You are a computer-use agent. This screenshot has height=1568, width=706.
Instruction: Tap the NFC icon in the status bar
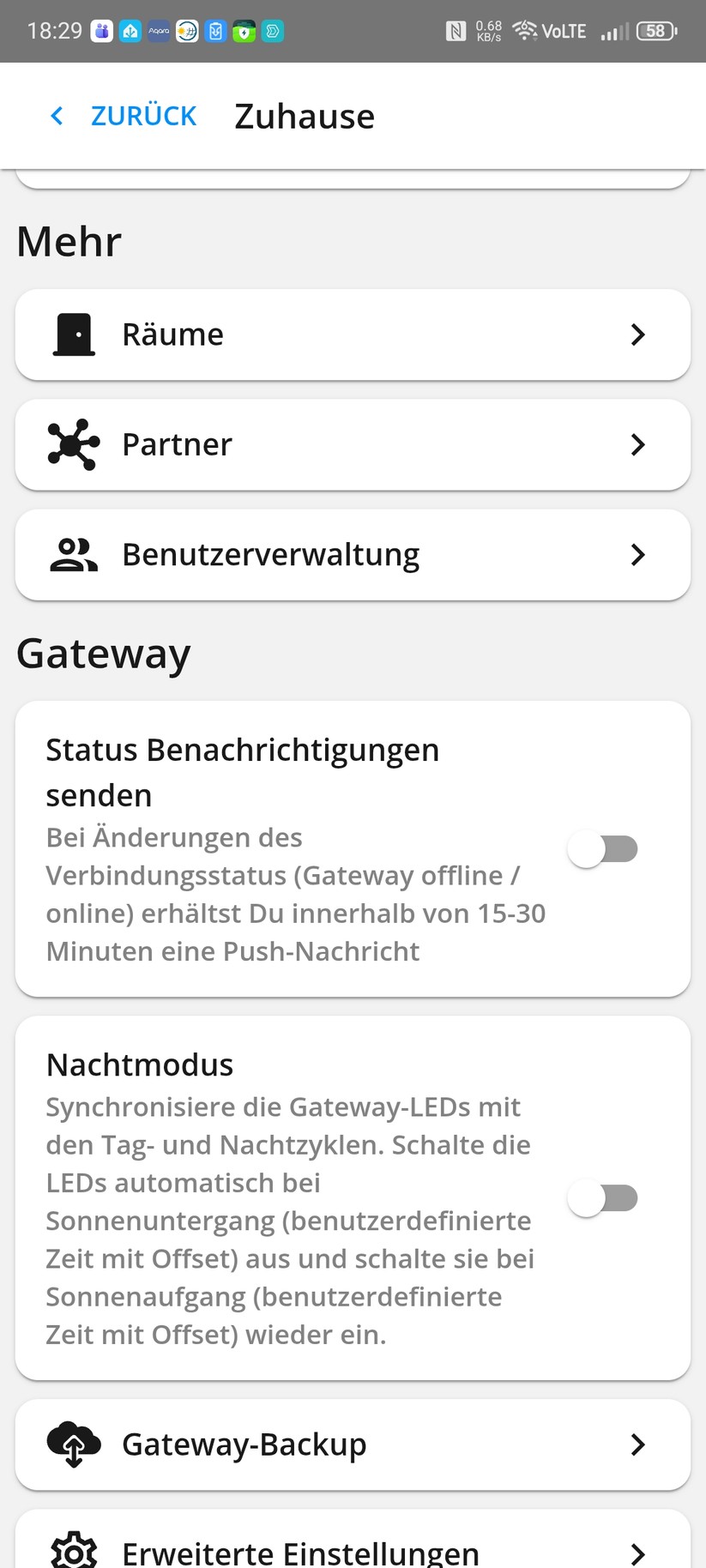[457, 31]
